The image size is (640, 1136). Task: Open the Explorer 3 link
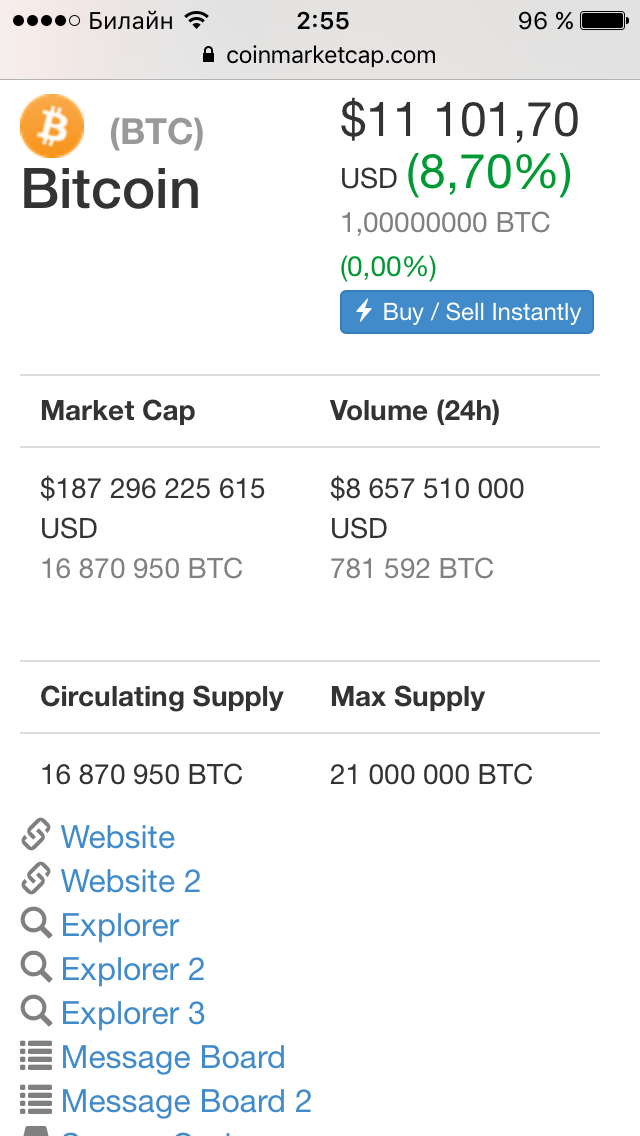click(133, 1014)
